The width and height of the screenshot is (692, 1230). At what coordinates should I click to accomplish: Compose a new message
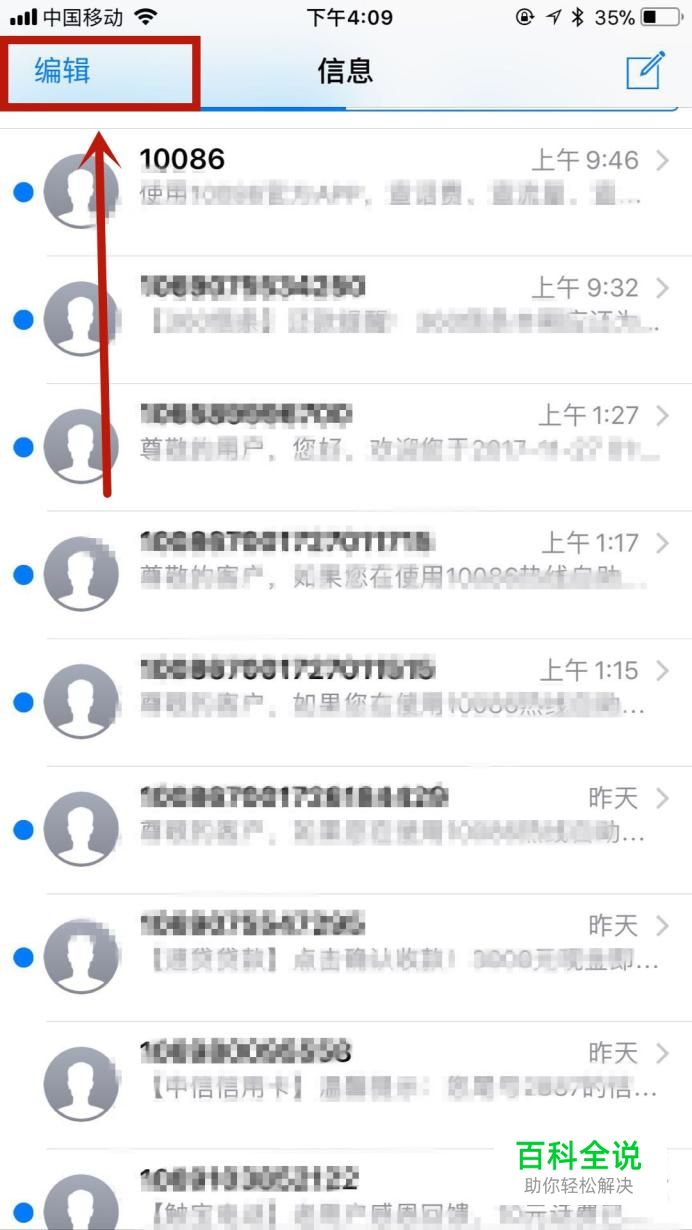(645, 71)
